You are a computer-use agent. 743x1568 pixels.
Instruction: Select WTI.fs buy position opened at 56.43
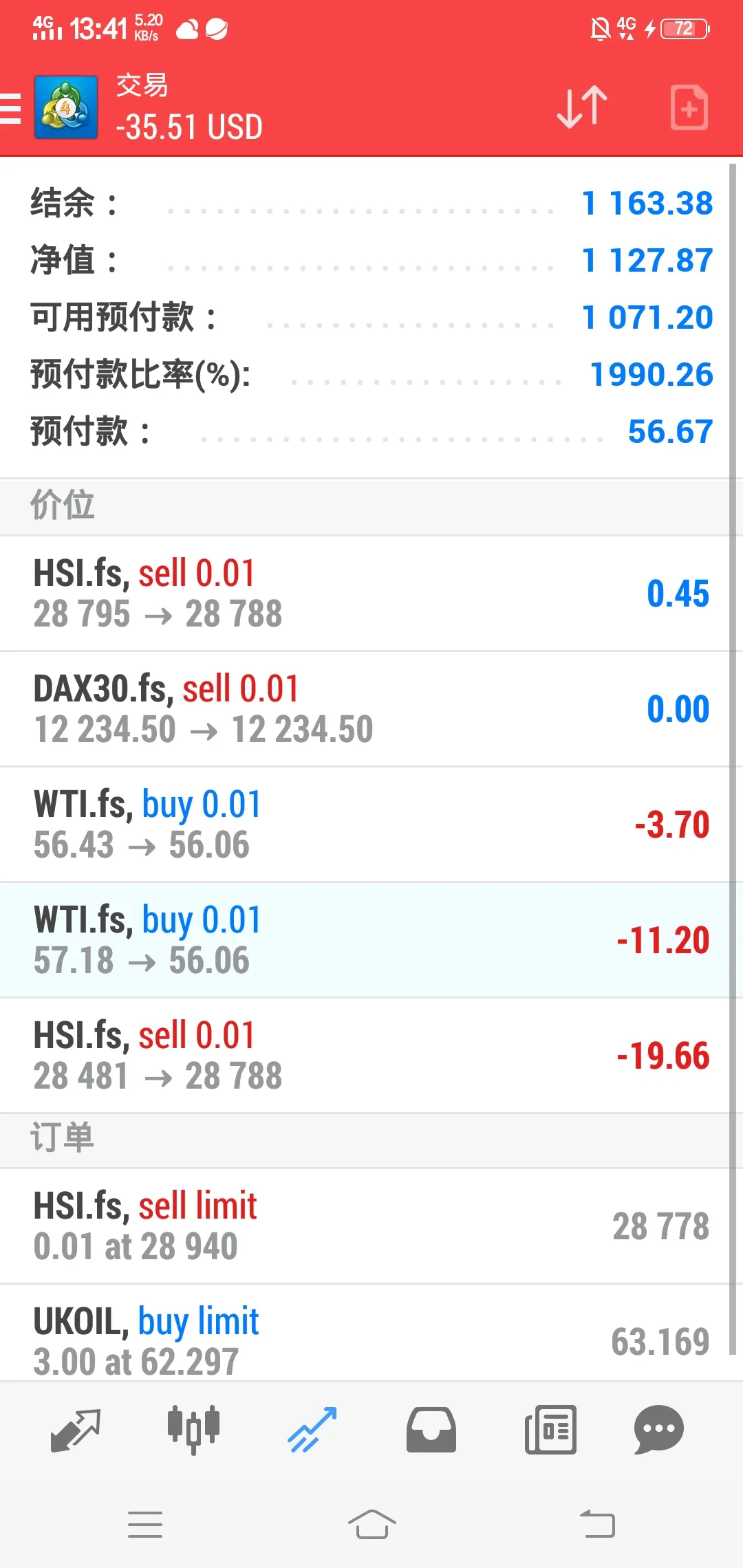click(365, 825)
